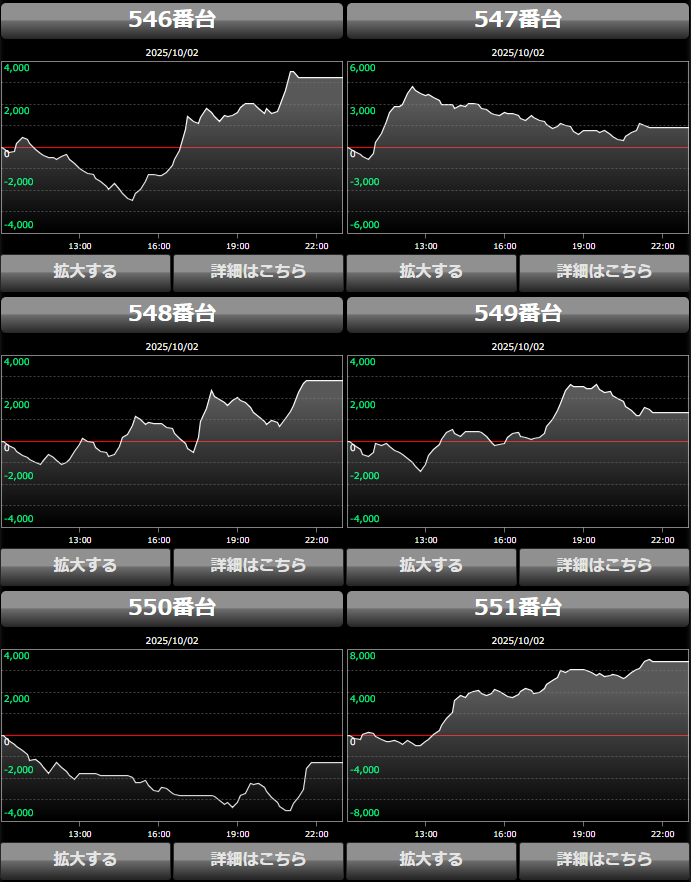Enlarge the 549番台 chart
This screenshot has height=882, width=691.
click(431, 566)
